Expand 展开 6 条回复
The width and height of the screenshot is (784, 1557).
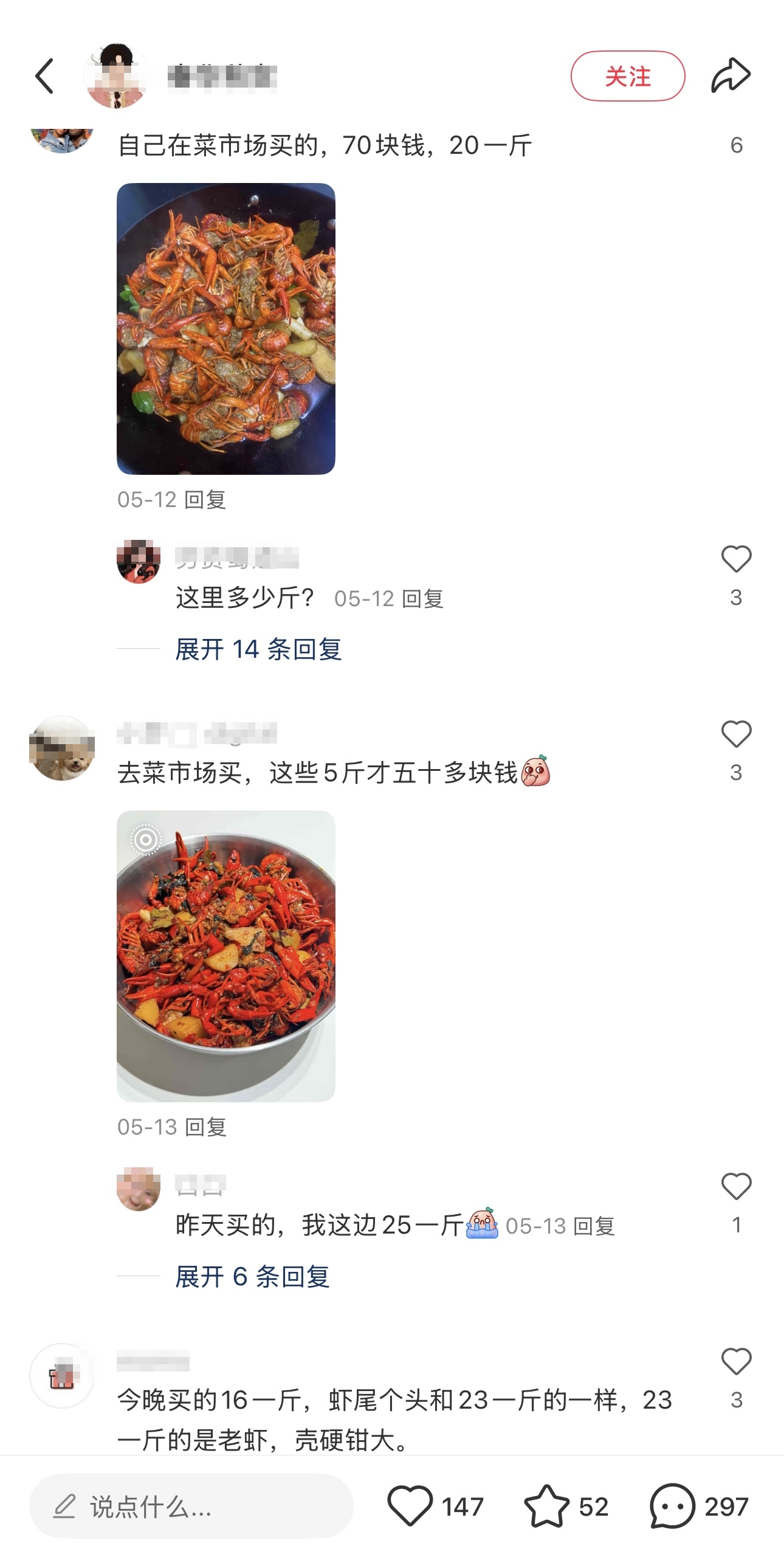[252, 1277]
